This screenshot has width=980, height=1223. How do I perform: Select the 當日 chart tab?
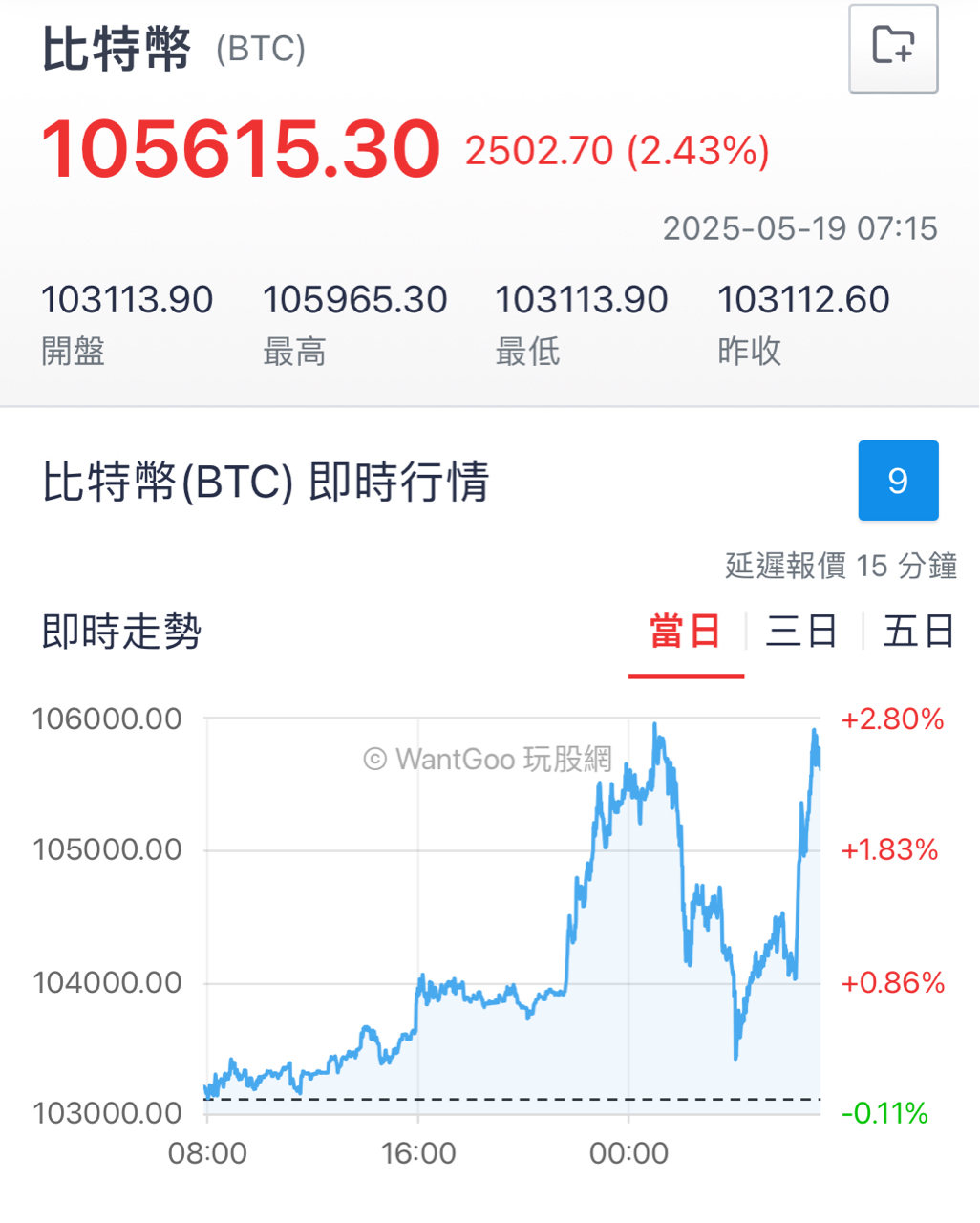click(x=686, y=633)
